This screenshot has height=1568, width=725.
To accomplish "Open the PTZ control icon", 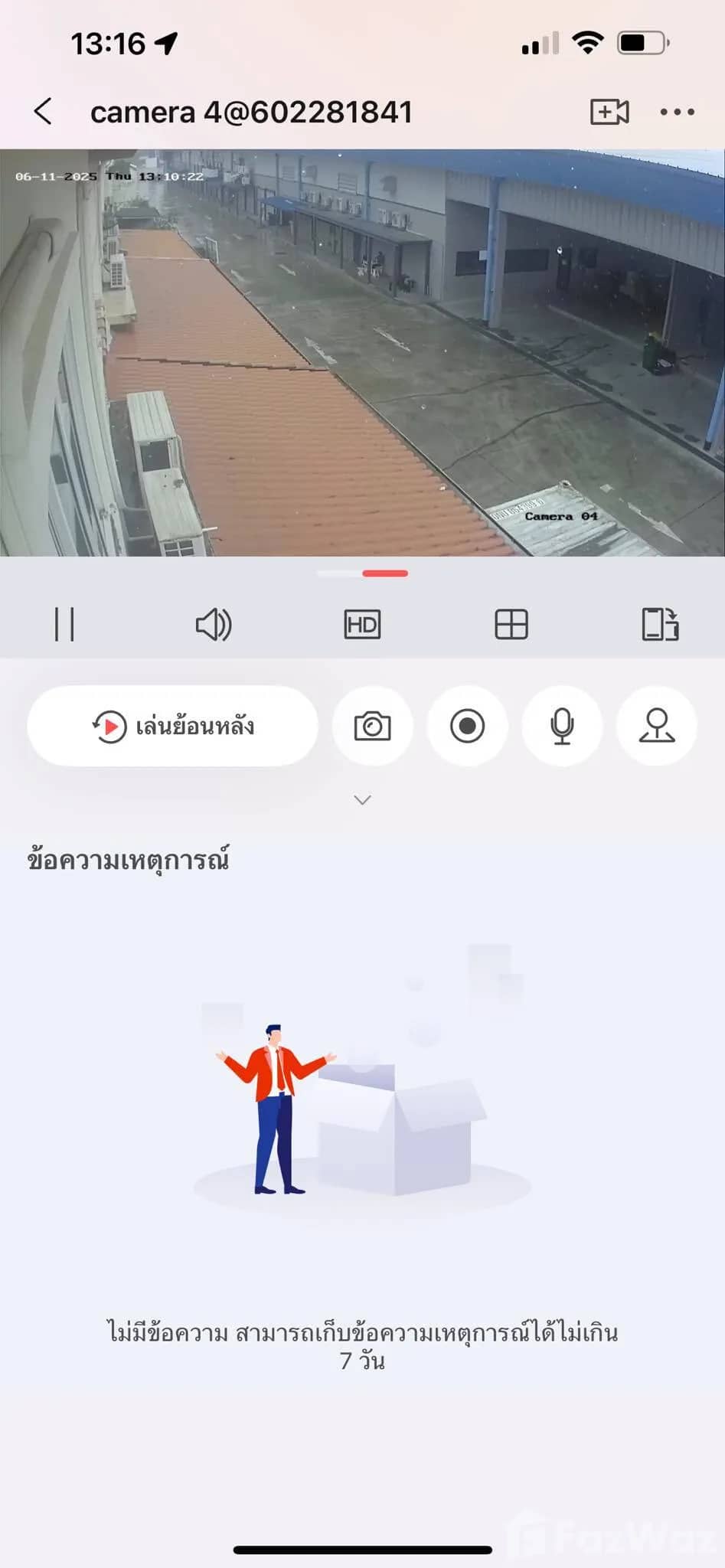I will click(657, 727).
